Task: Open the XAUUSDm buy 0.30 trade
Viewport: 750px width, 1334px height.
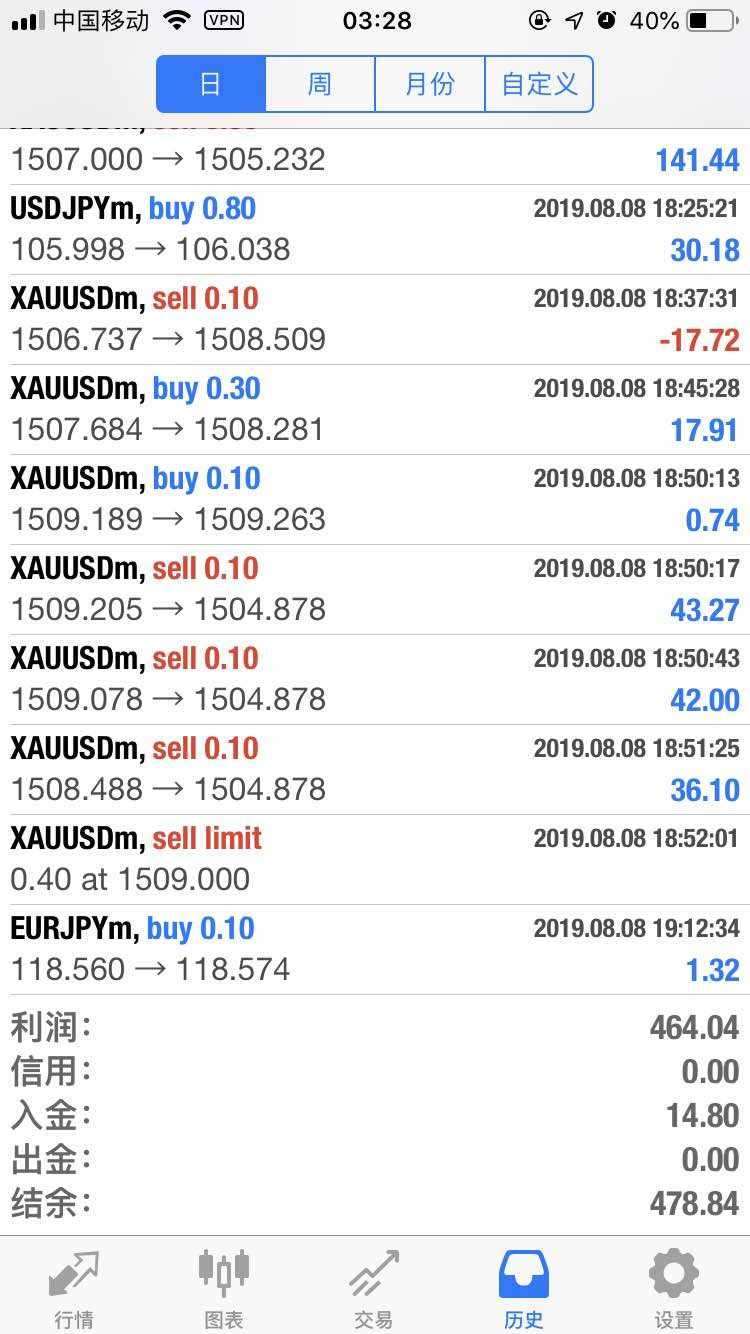Action: tap(375, 410)
